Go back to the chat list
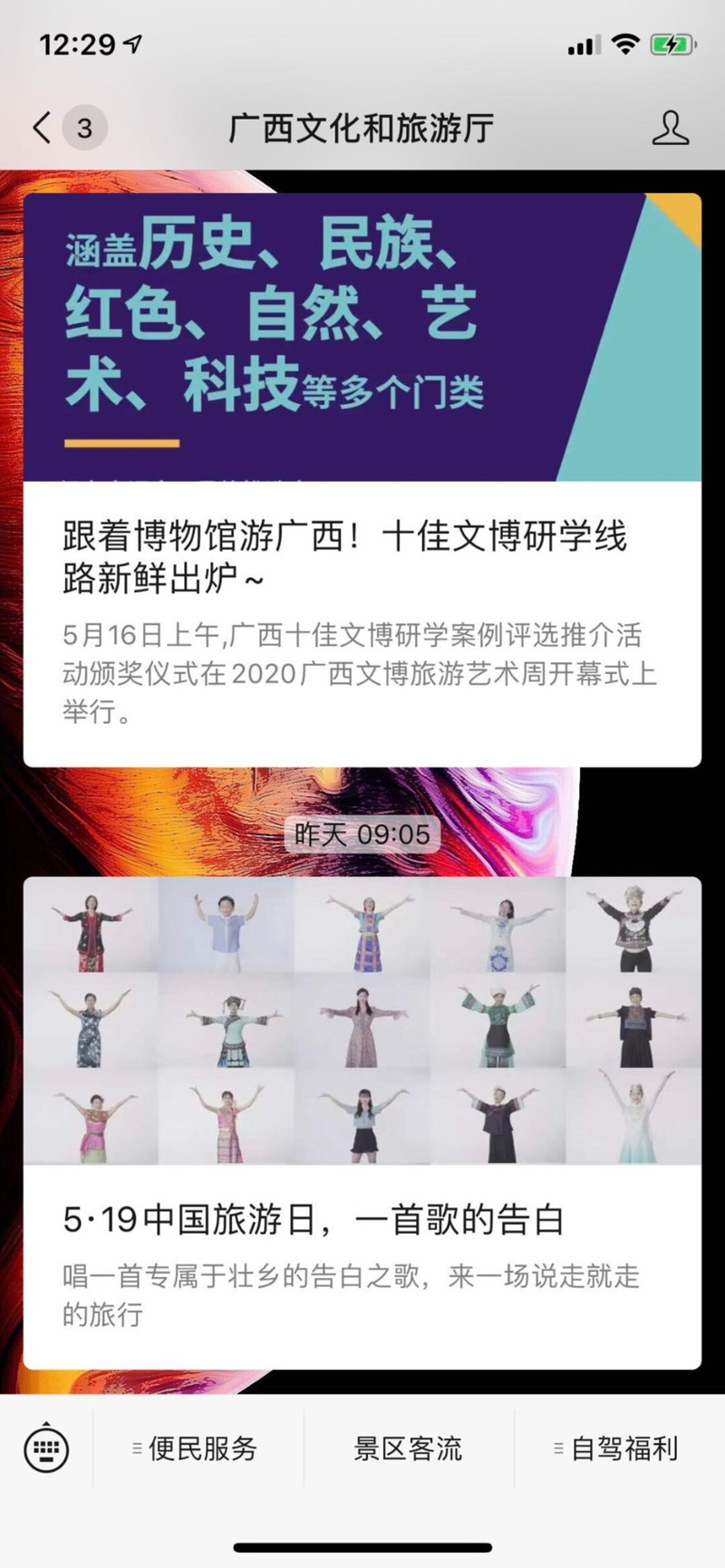This screenshot has width=725, height=1568. pos(43,128)
